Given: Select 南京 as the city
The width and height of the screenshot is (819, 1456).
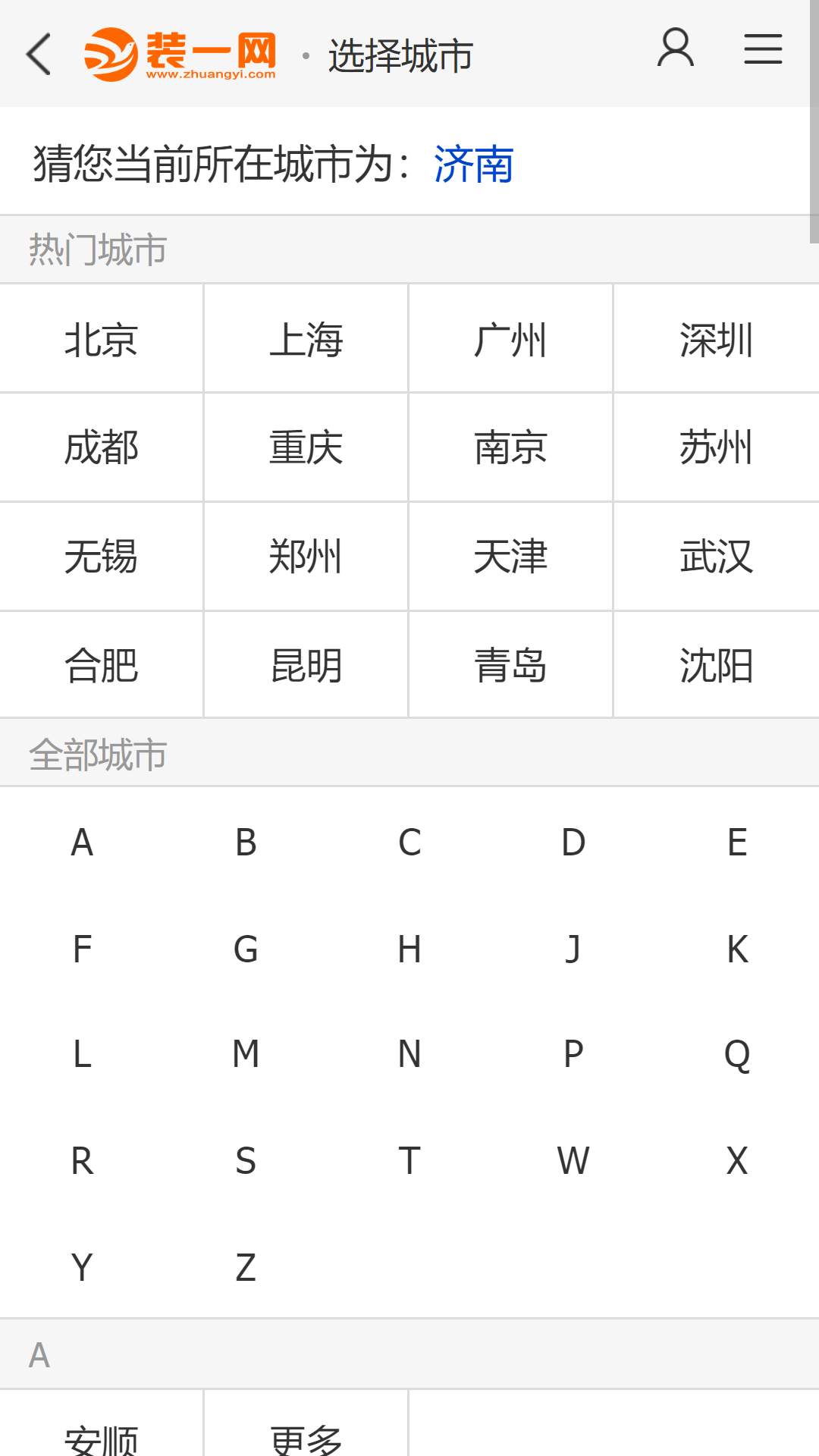Looking at the screenshot, I should pyautogui.click(x=511, y=447).
